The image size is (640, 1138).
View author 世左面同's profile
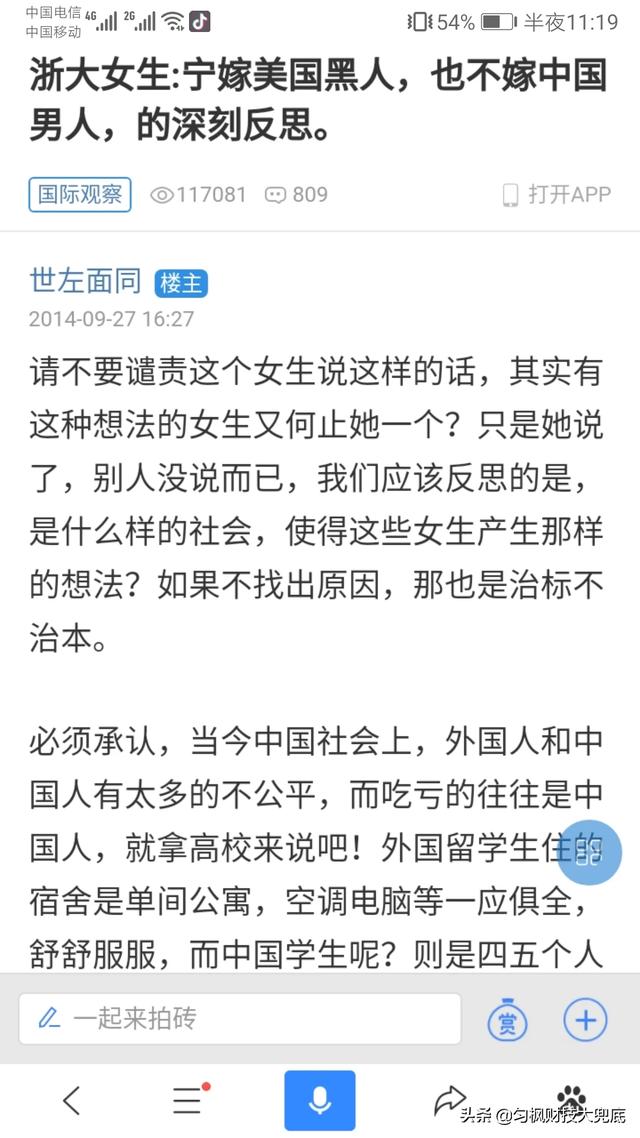86,281
